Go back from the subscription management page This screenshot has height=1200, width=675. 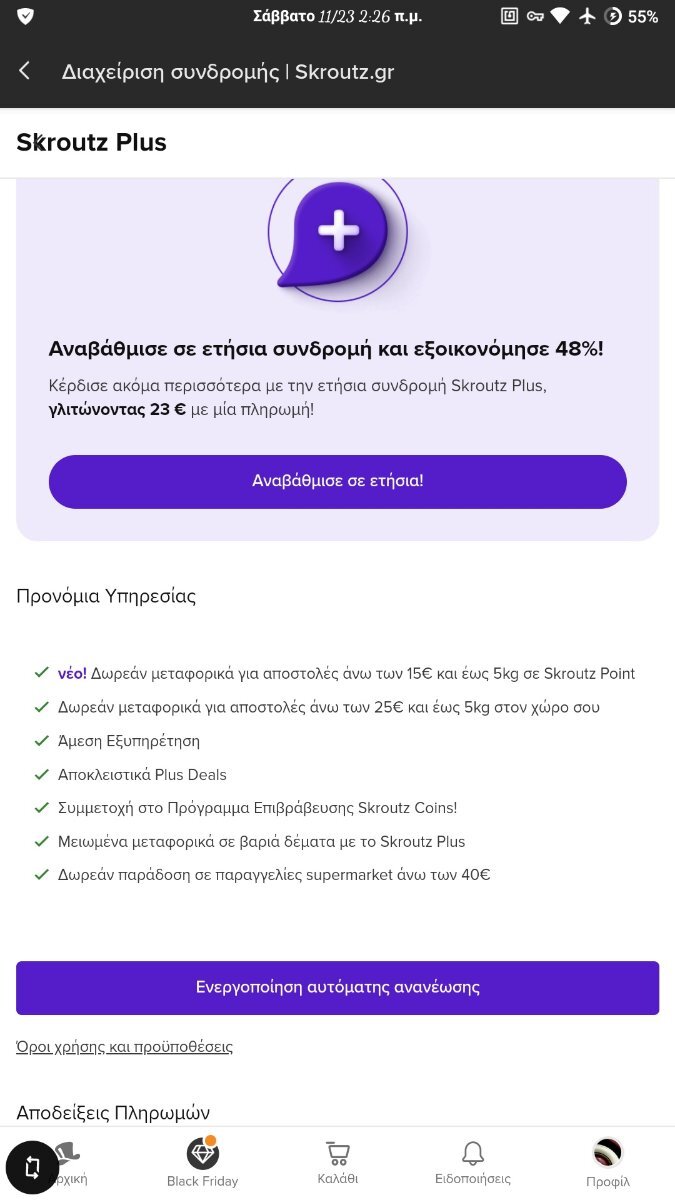25,71
